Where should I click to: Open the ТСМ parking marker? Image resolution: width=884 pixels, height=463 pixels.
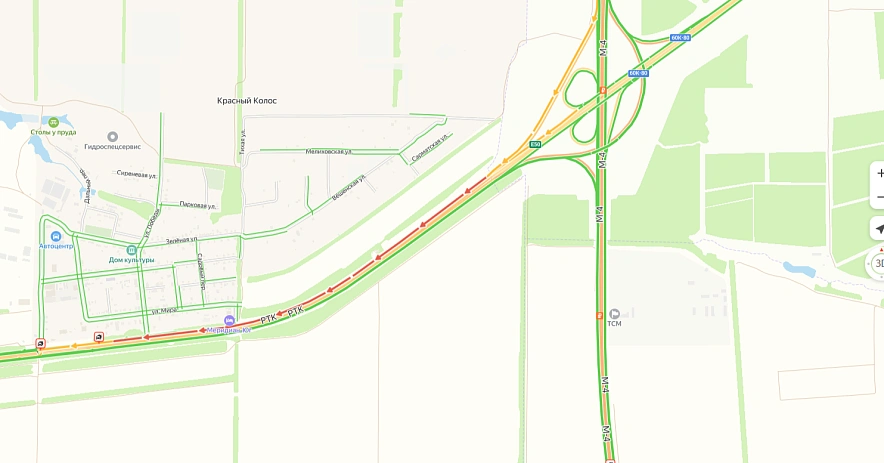pyautogui.click(x=615, y=313)
